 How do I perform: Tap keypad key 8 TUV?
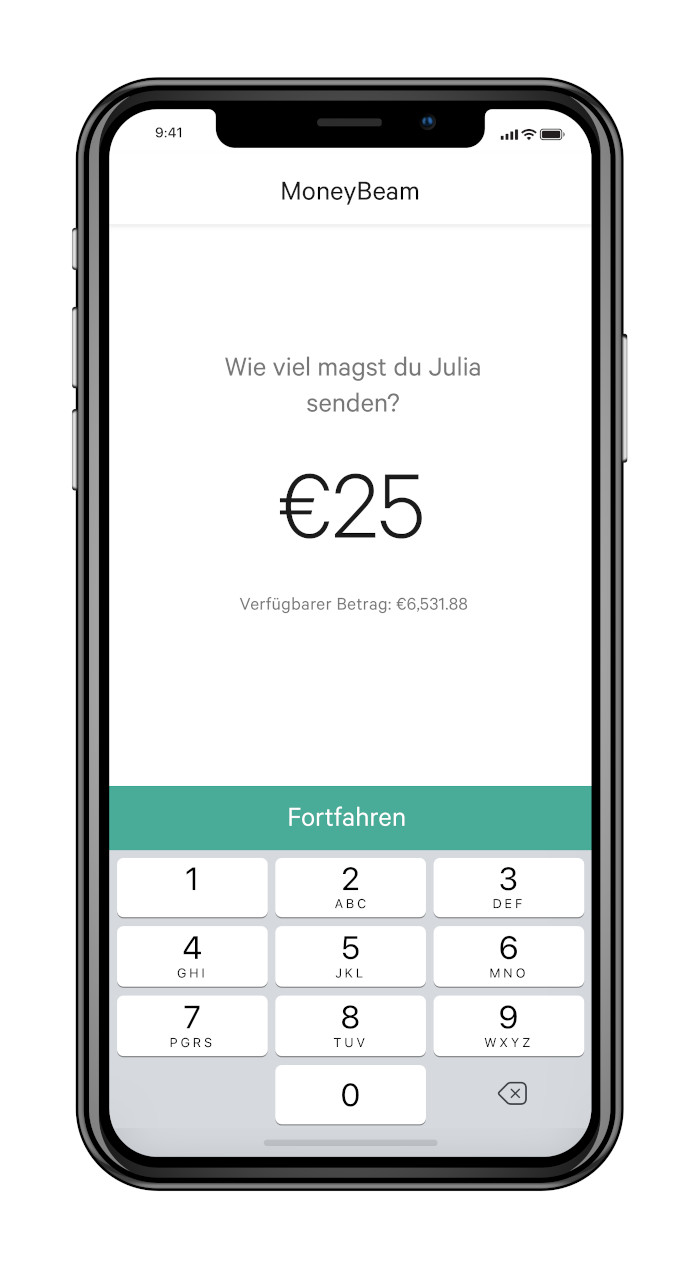[350, 1025]
